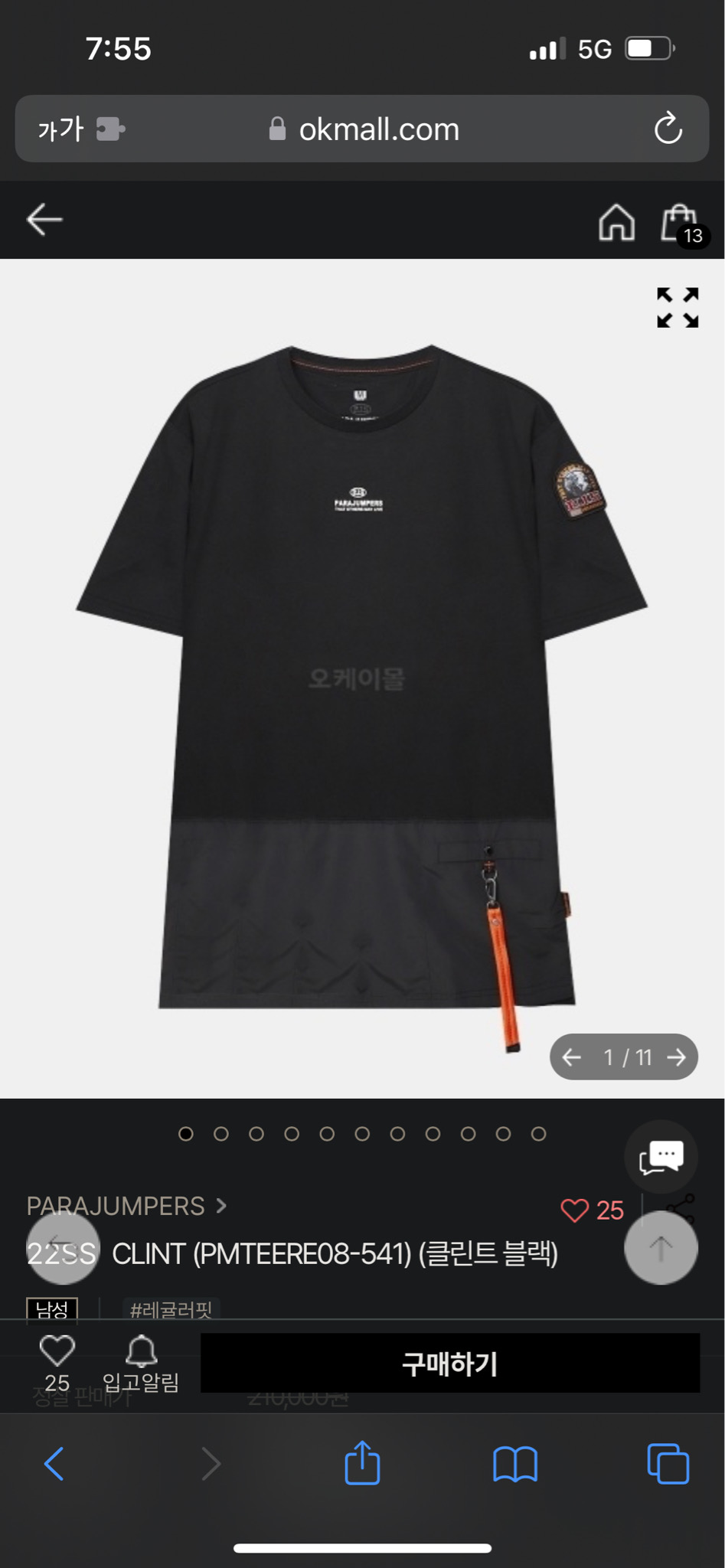725x1568 pixels.
Task: Reload the page in Safari
Action: click(668, 129)
